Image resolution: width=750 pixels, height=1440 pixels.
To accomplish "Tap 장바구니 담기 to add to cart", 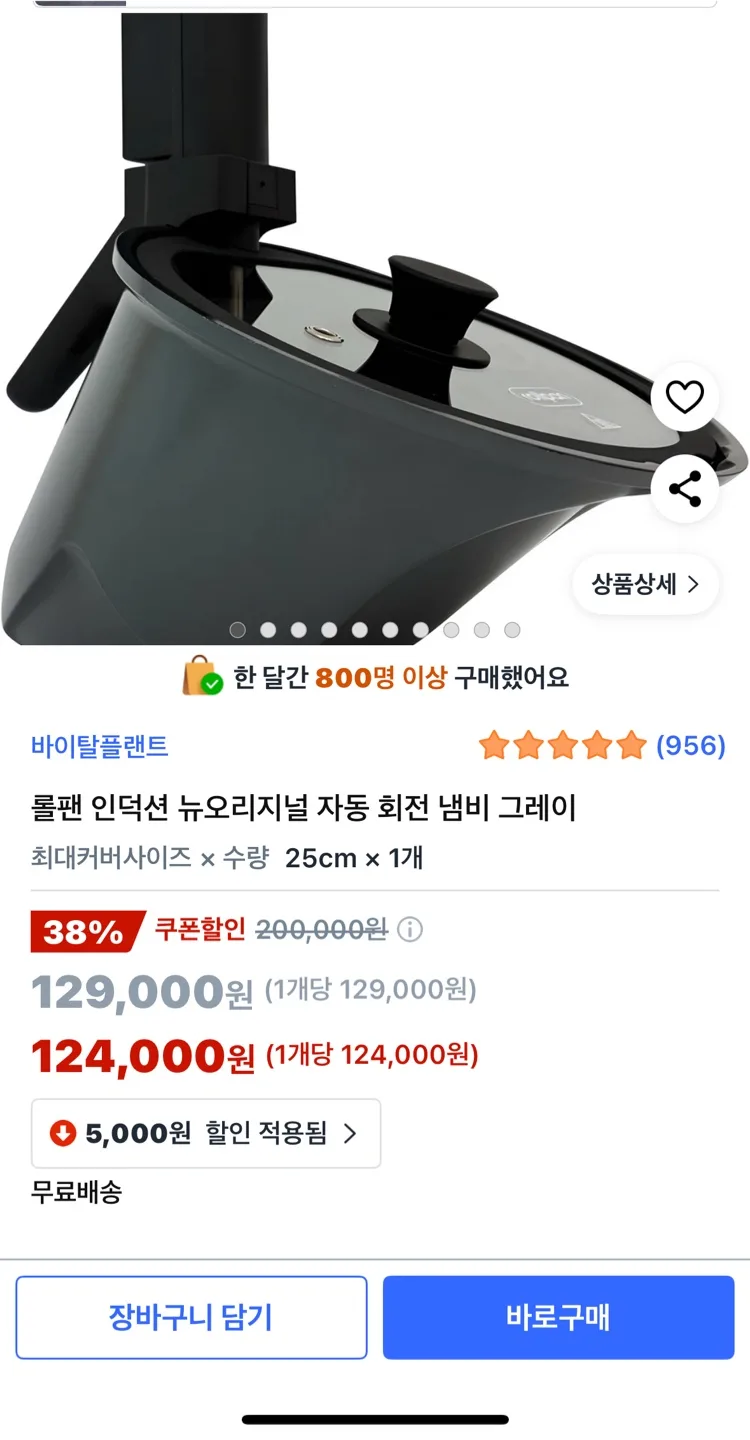I will [191, 1317].
